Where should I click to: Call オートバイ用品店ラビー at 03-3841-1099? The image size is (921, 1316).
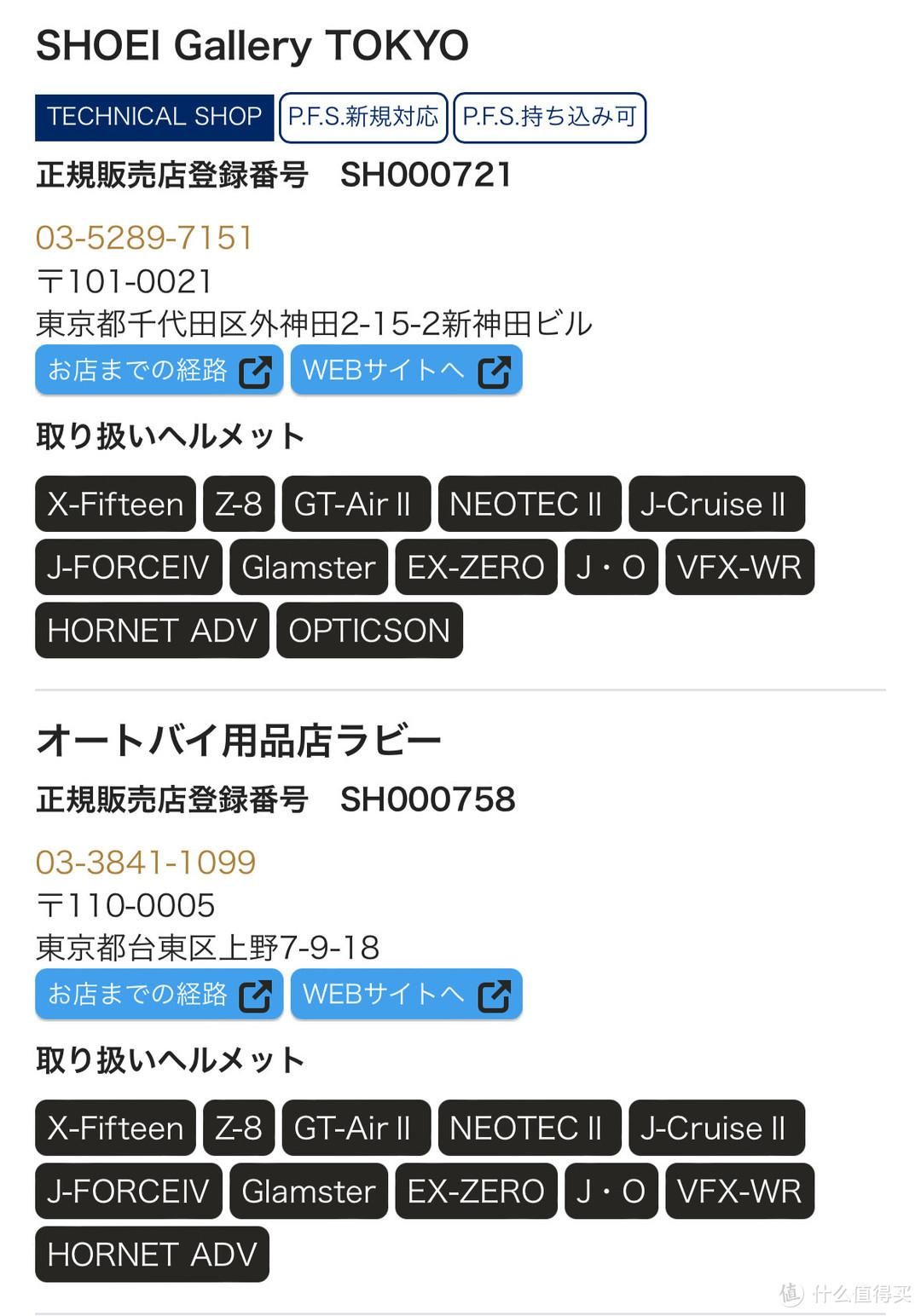pyautogui.click(x=146, y=862)
